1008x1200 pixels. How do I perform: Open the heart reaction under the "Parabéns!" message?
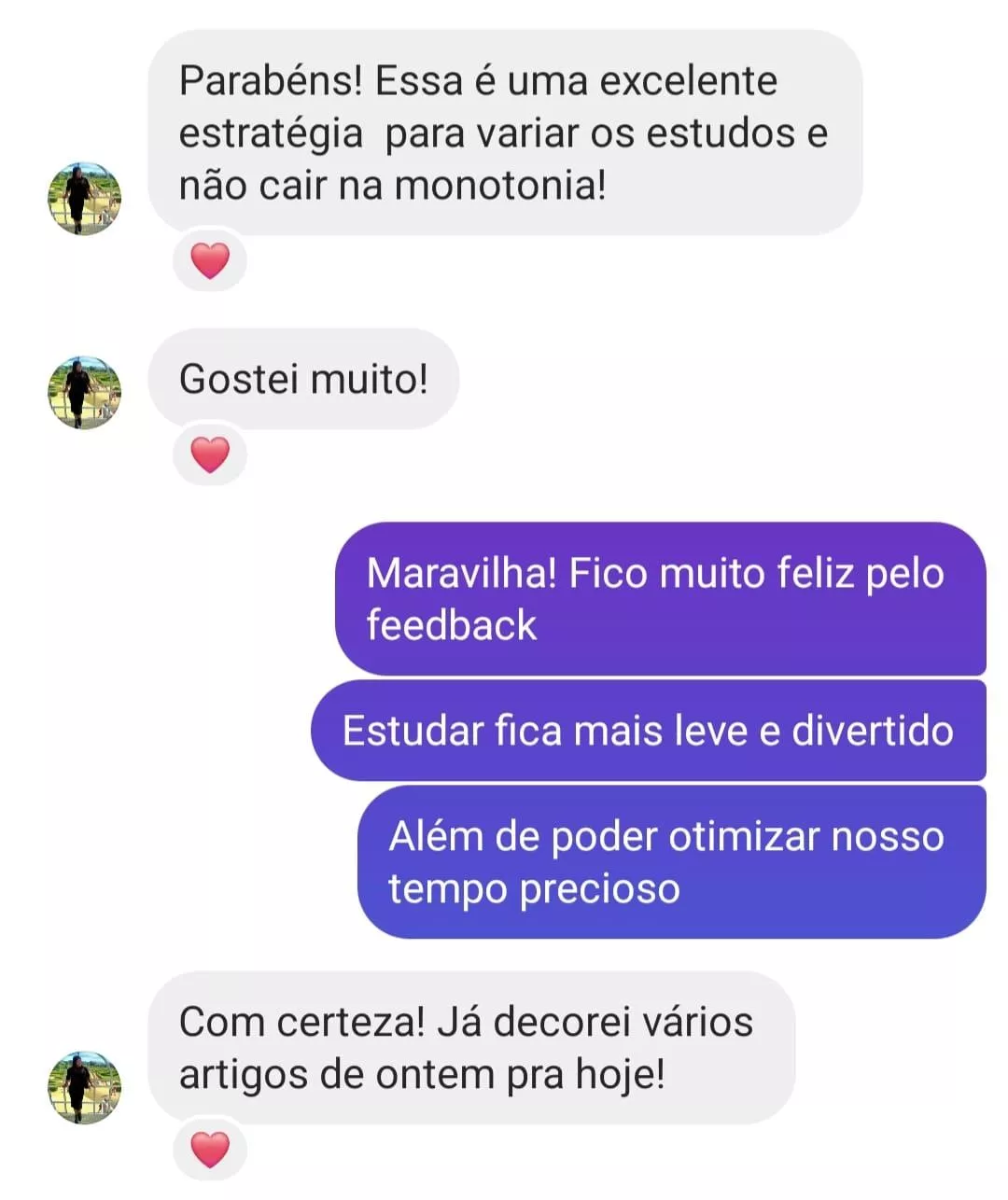[x=210, y=260]
